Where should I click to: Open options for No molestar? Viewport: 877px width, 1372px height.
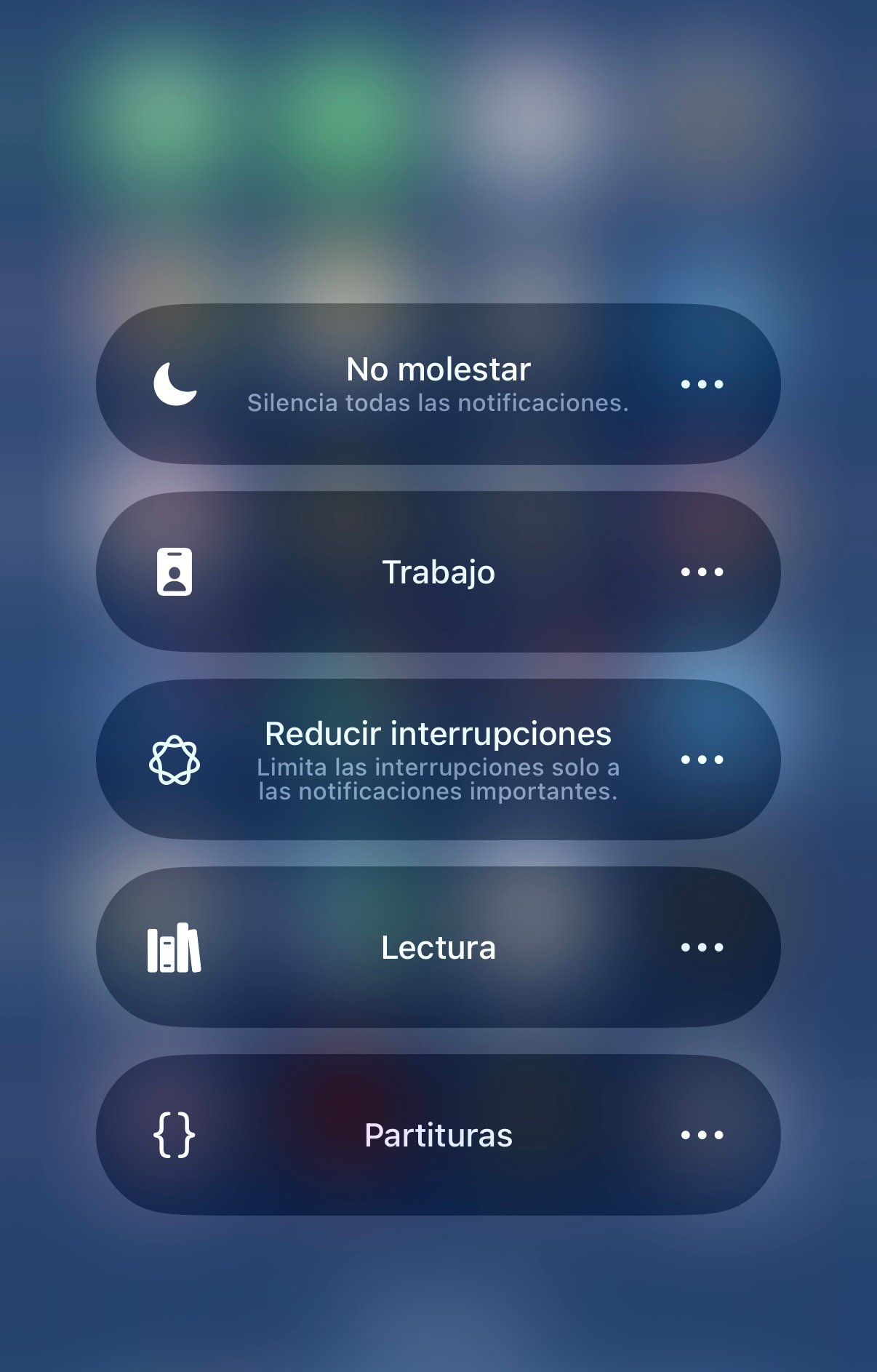[x=702, y=384]
